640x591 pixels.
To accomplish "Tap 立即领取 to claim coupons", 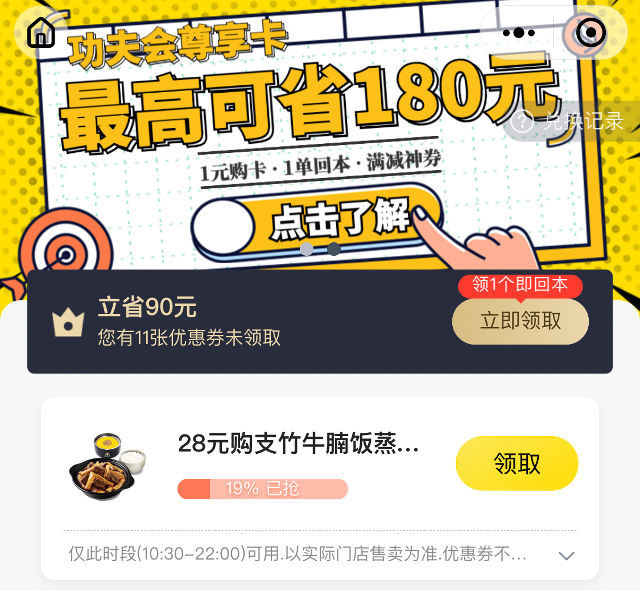I will tap(520, 321).
